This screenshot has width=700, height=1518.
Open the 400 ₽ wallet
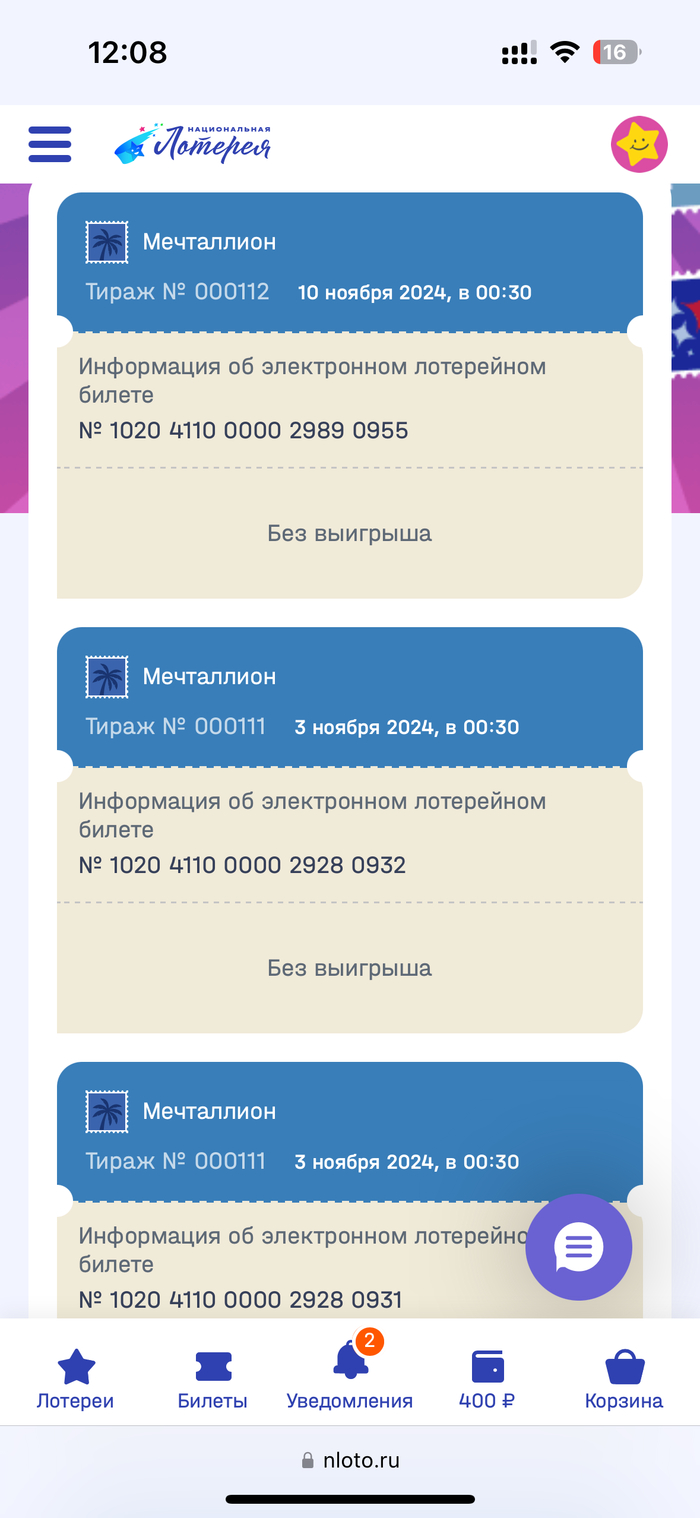[487, 1378]
